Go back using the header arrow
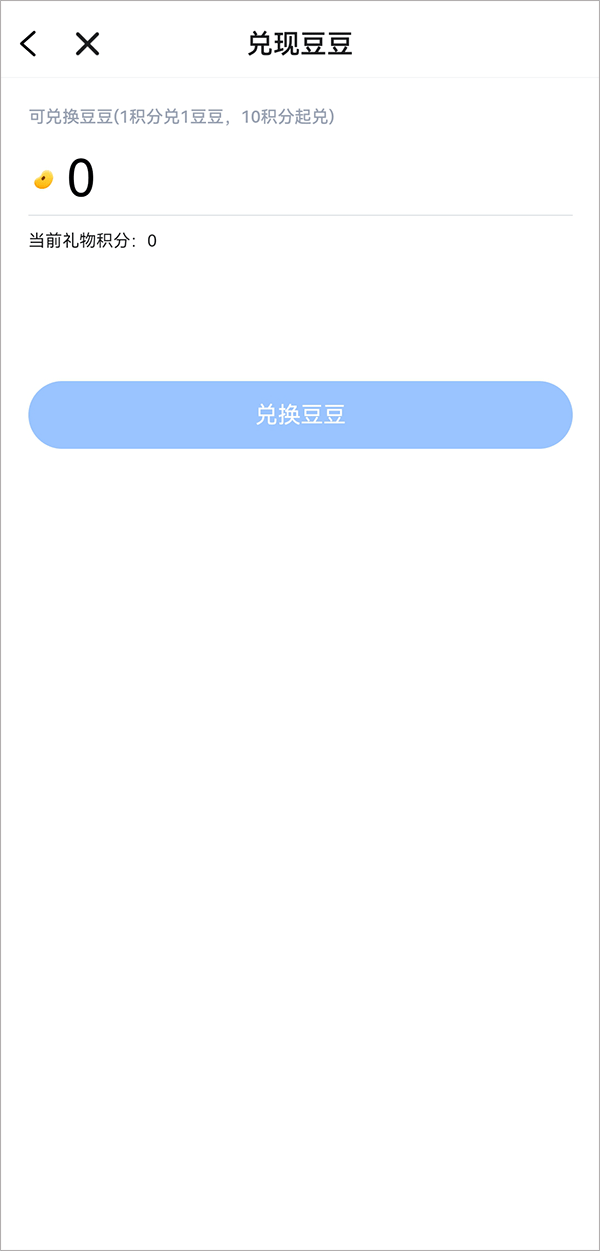The width and height of the screenshot is (600, 1251). [x=29, y=43]
